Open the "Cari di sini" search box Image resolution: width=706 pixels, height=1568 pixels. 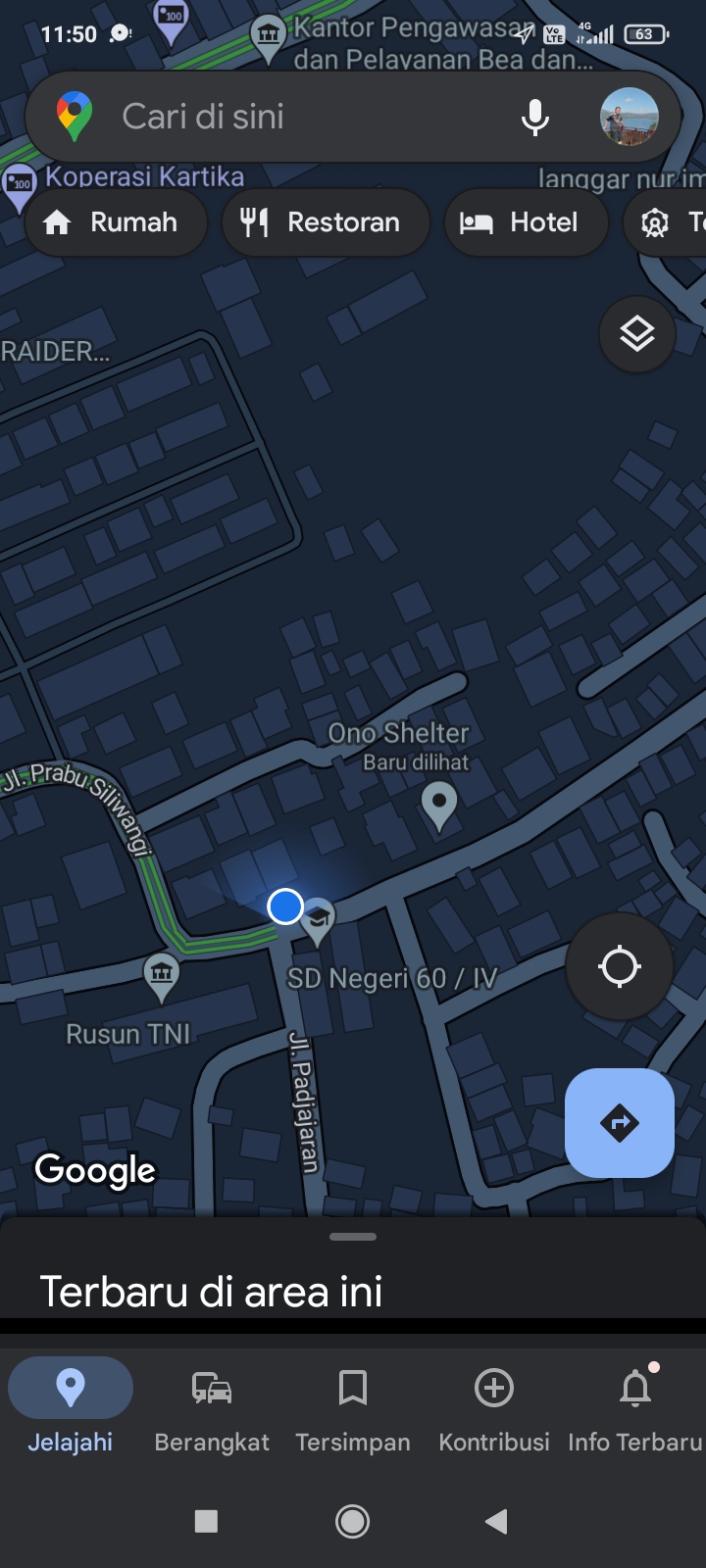coord(294,117)
